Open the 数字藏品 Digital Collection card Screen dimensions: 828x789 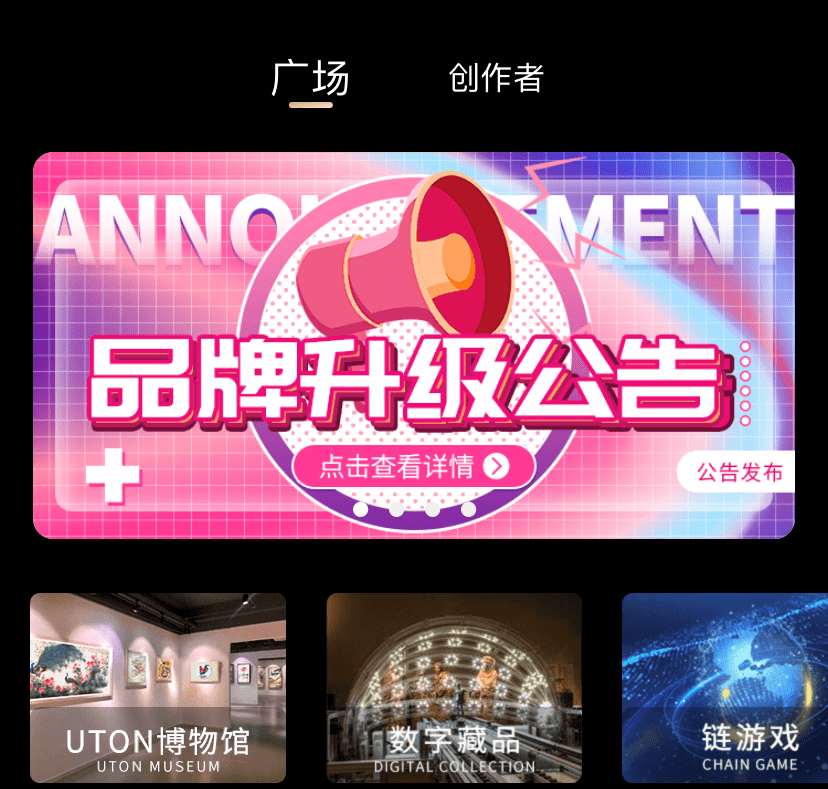(x=454, y=688)
